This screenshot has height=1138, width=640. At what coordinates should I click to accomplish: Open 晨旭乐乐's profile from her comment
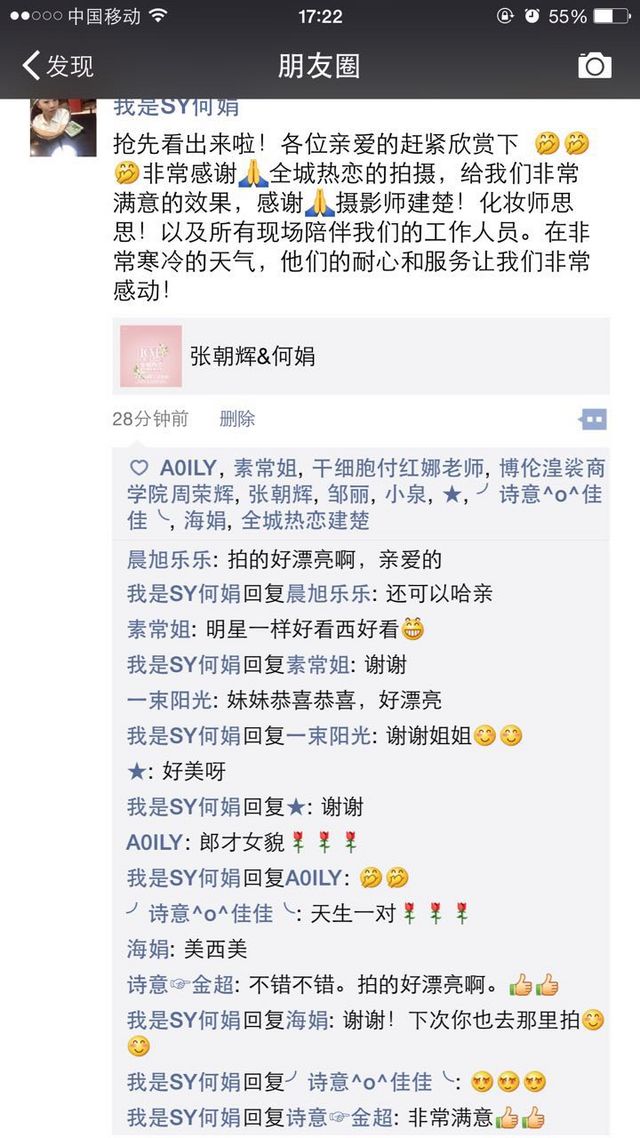pos(169,559)
